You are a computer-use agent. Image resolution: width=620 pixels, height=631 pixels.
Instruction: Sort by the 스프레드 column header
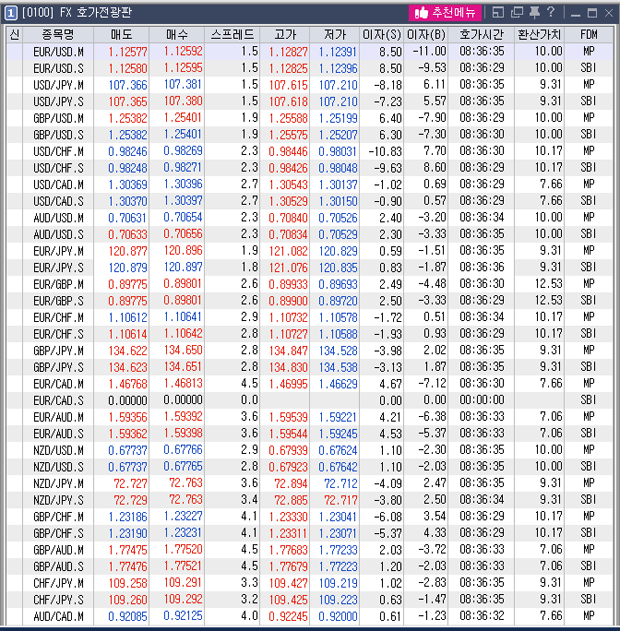click(234, 34)
